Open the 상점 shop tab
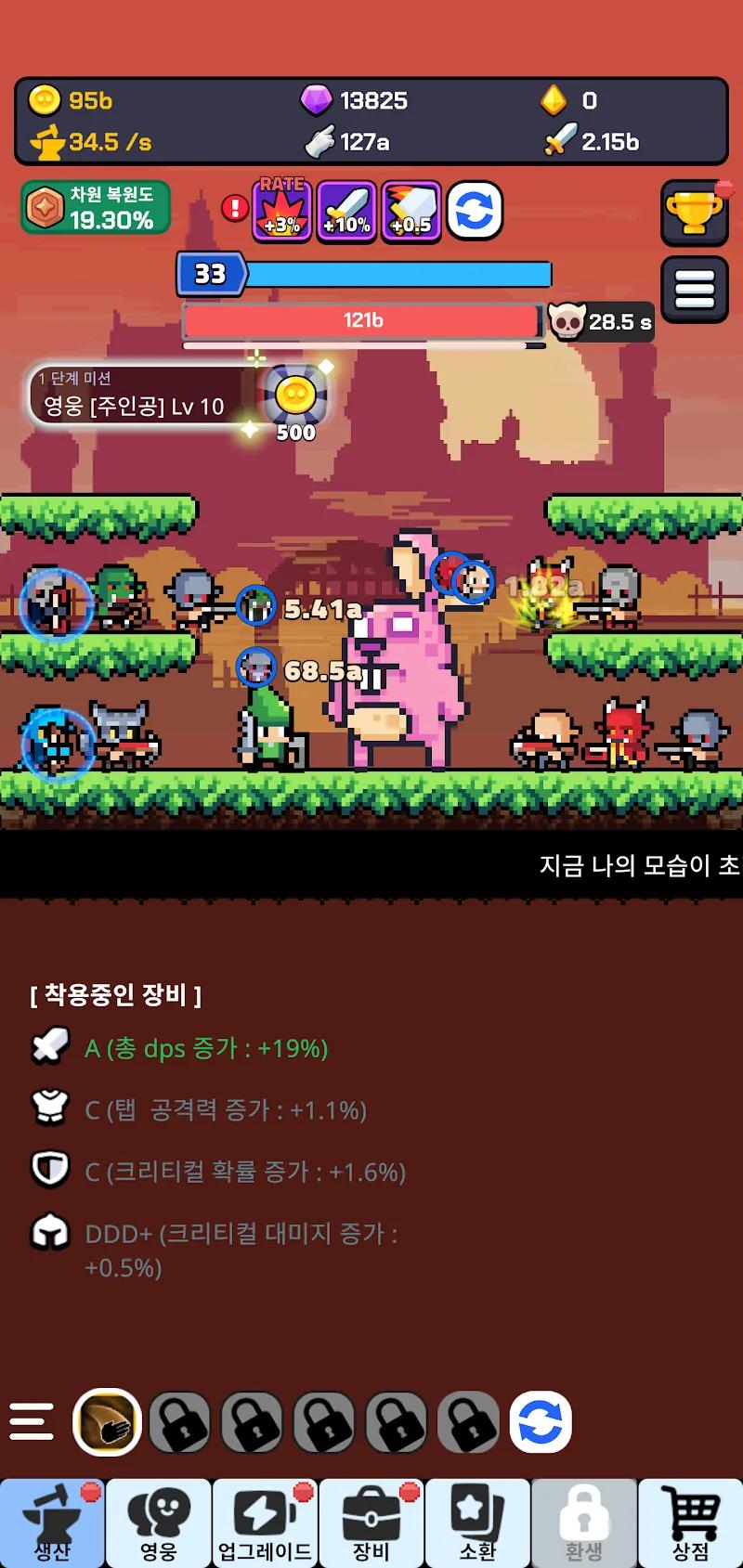Viewport: 743px width, 1568px height. [x=690, y=1523]
